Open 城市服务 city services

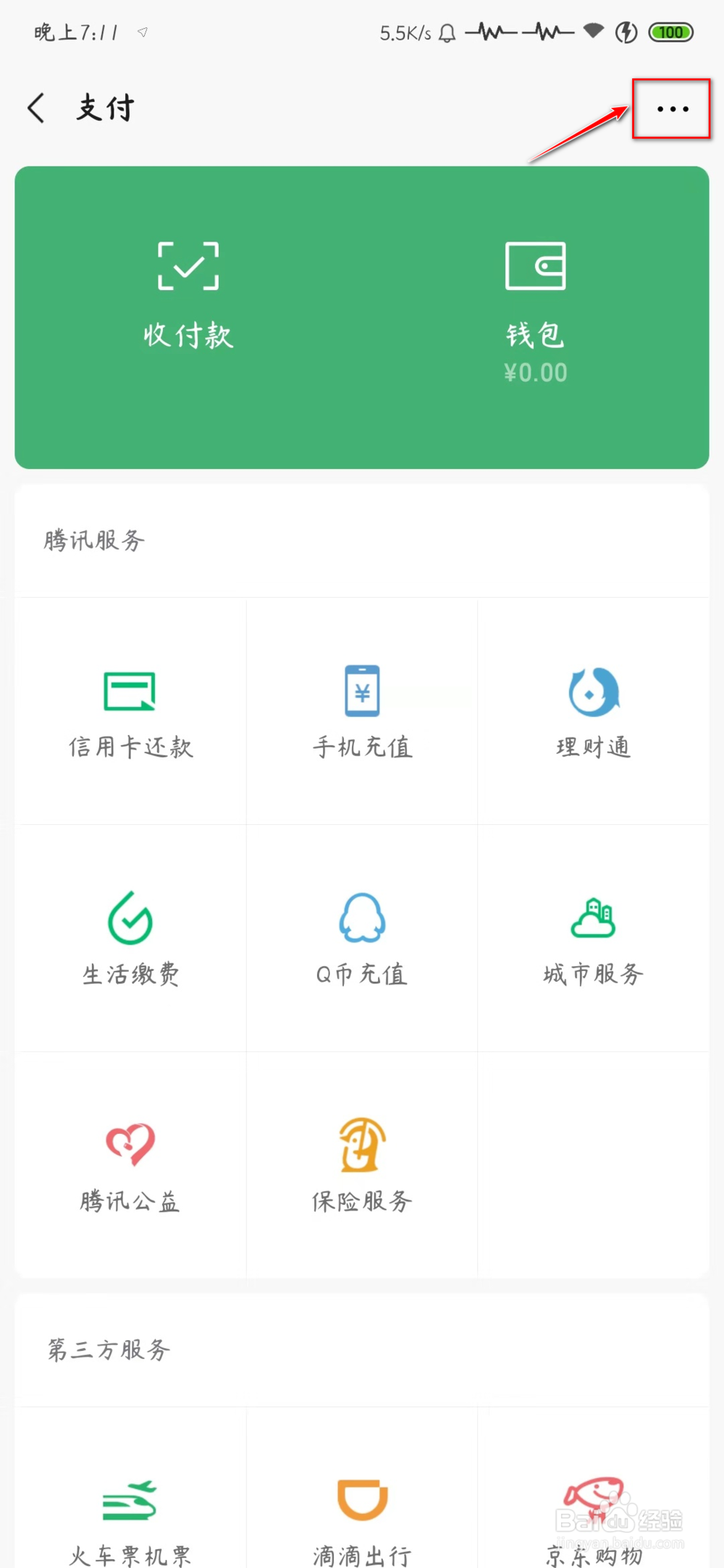593,937
